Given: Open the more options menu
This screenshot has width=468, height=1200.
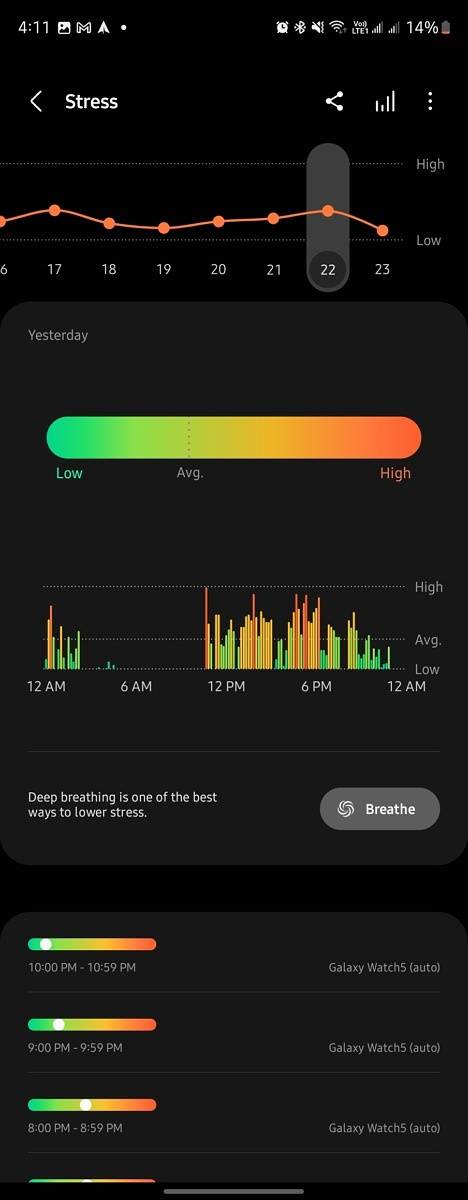Looking at the screenshot, I should [x=430, y=101].
